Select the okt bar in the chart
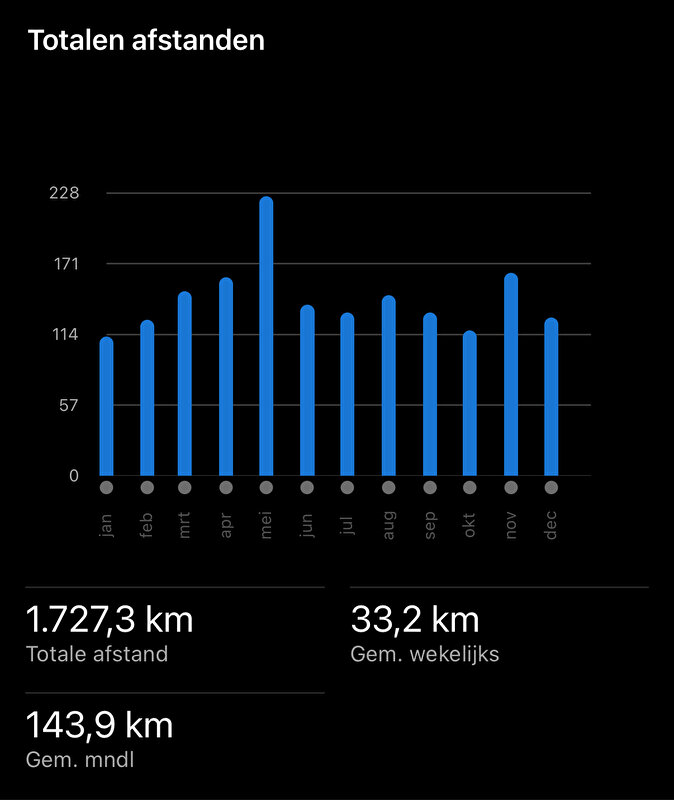The image size is (674, 800). [470, 404]
